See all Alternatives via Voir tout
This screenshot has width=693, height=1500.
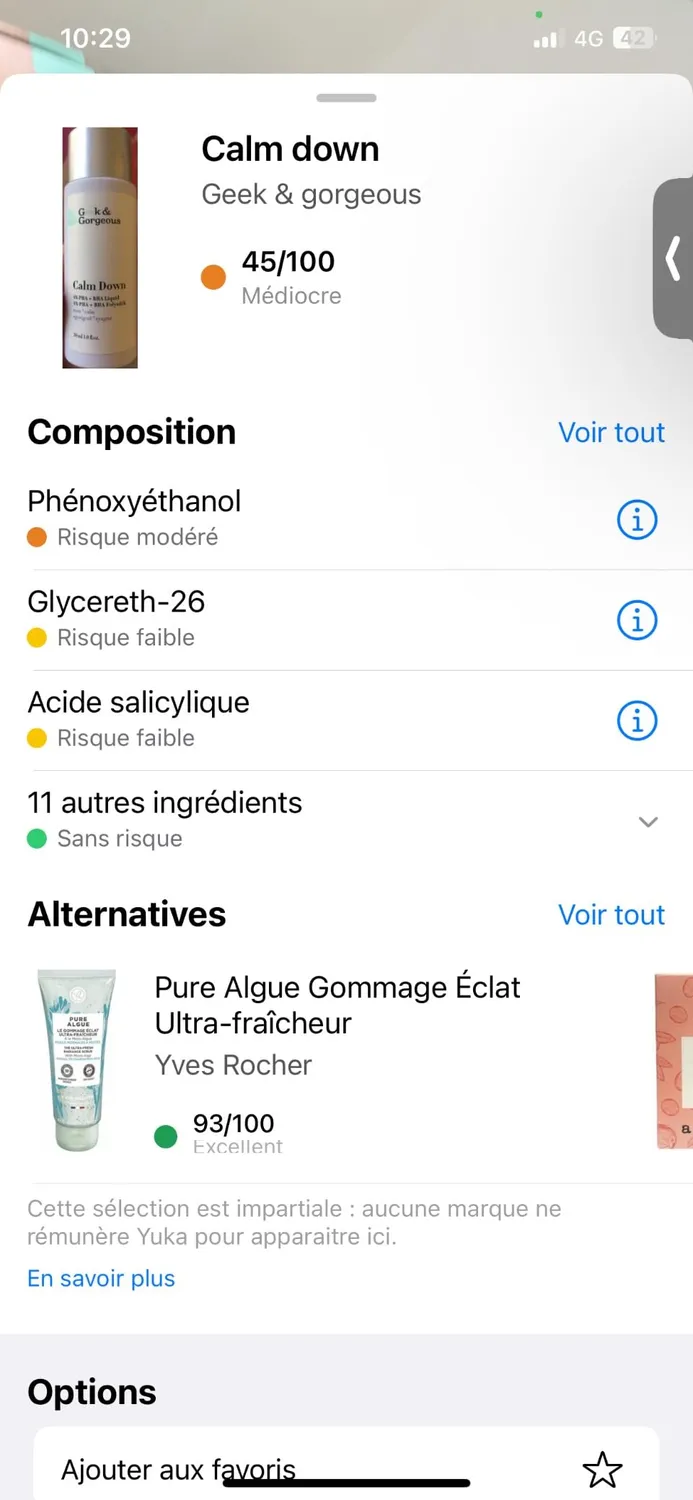coord(611,914)
